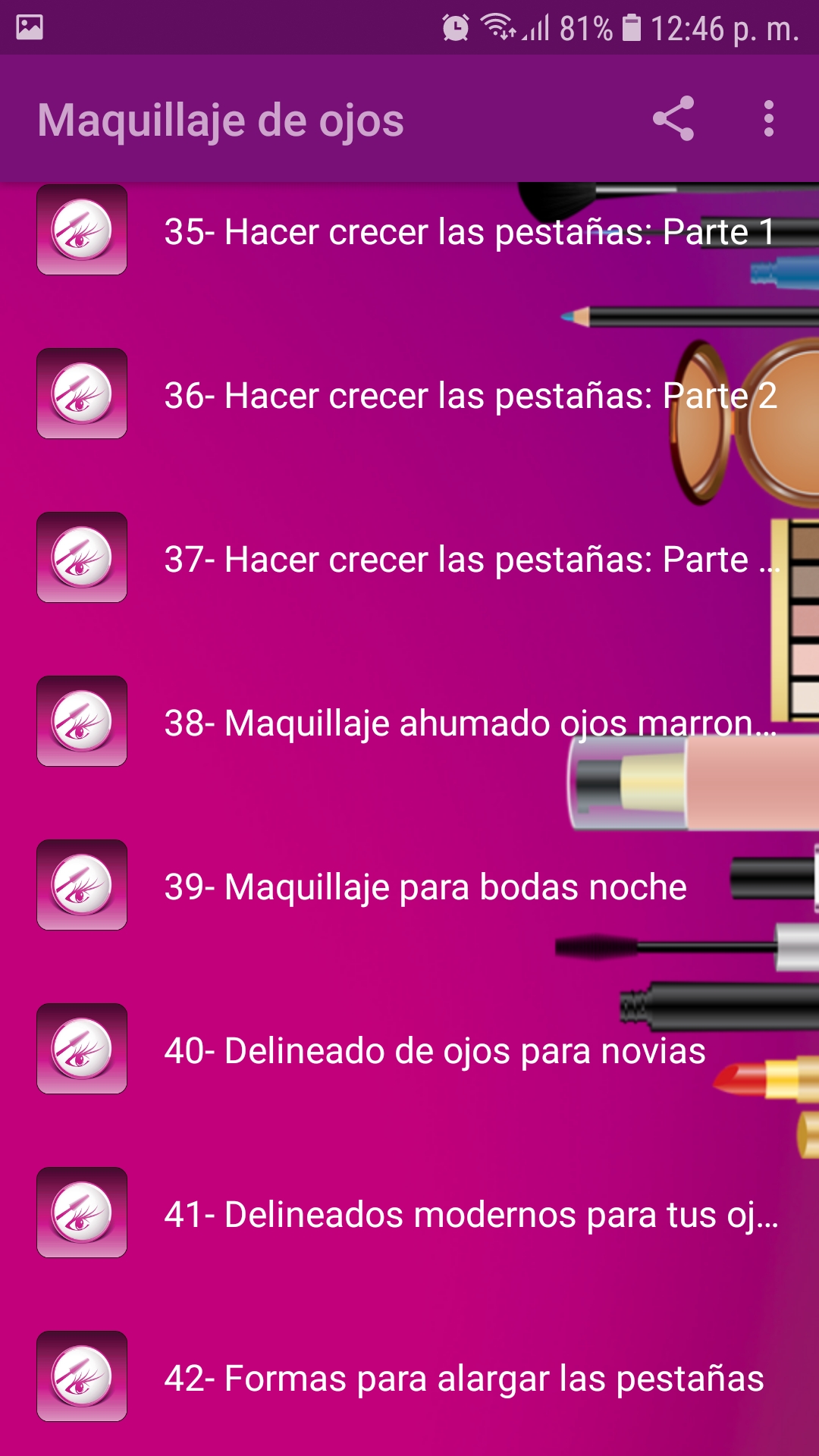819x1456 pixels.
Task: Open the overflow menu
Action: point(768,119)
